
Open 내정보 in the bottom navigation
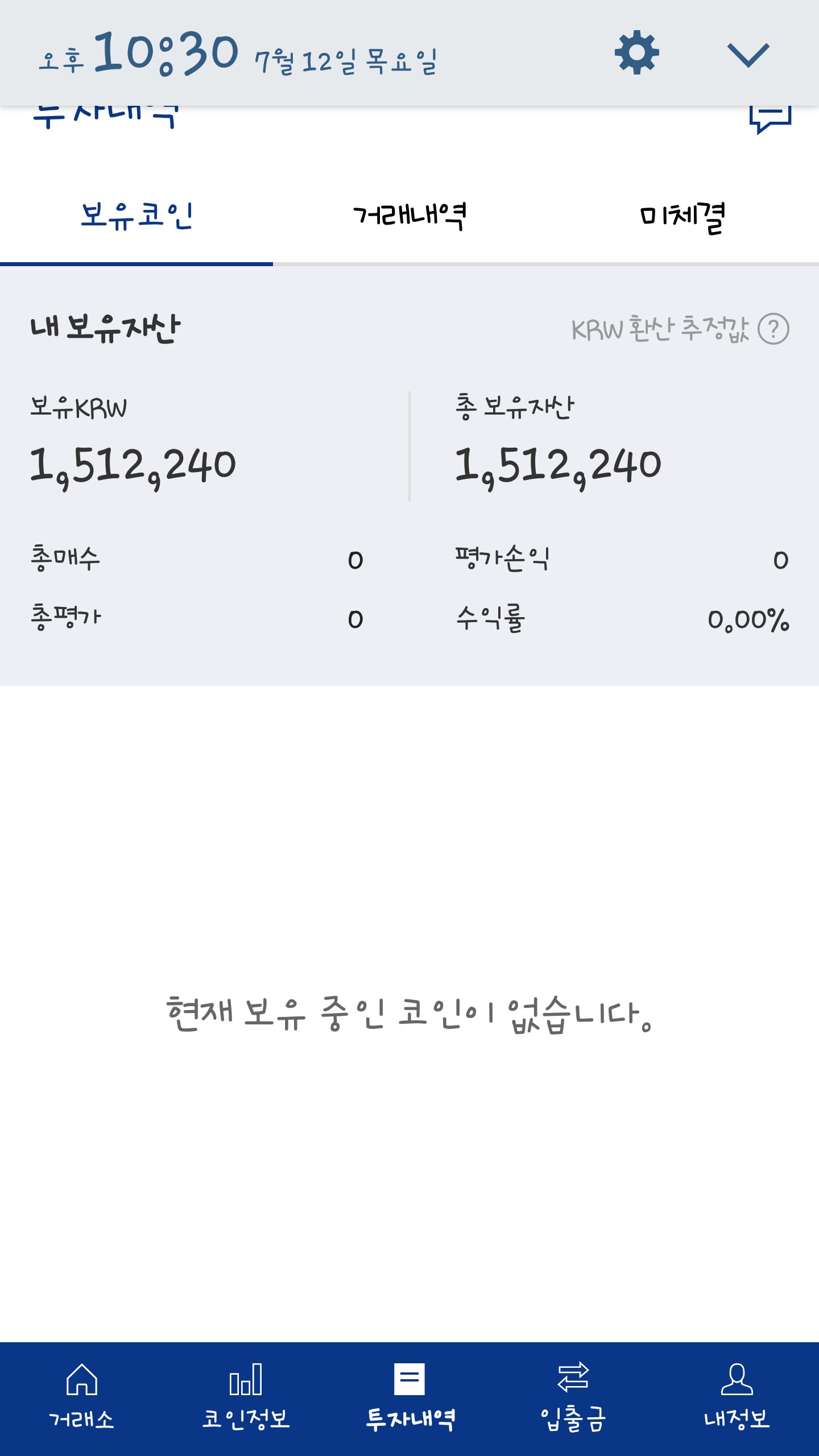[737, 1398]
